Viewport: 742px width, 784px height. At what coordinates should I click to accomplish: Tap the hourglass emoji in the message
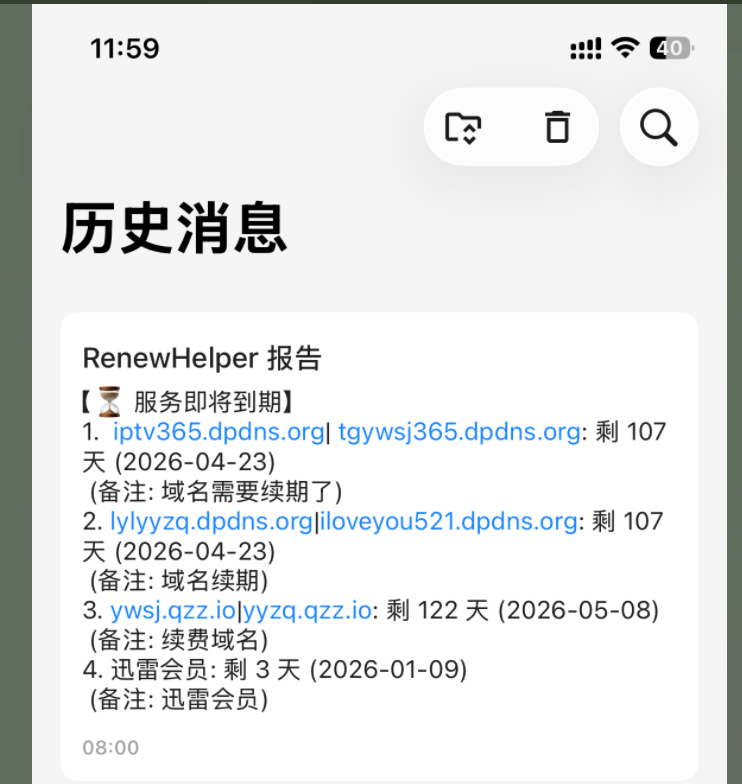click(107, 399)
